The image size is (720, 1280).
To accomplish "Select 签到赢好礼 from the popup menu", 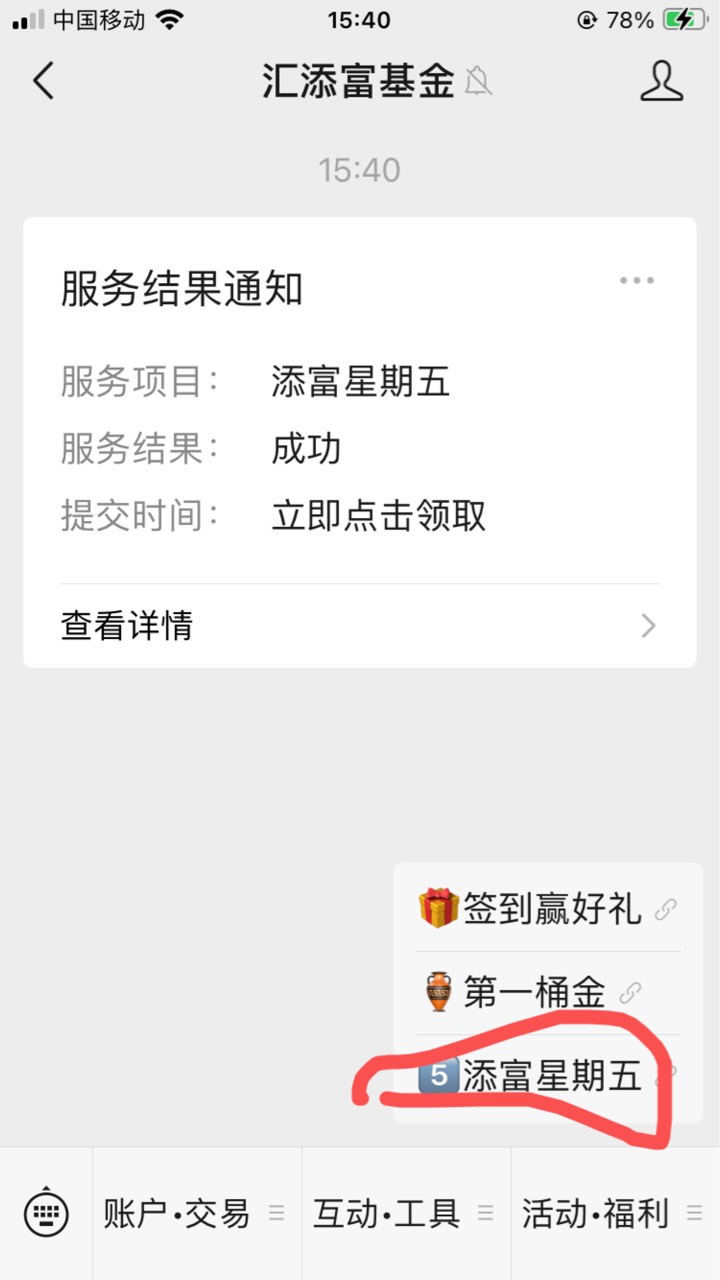I will click(x=548, y=909).
